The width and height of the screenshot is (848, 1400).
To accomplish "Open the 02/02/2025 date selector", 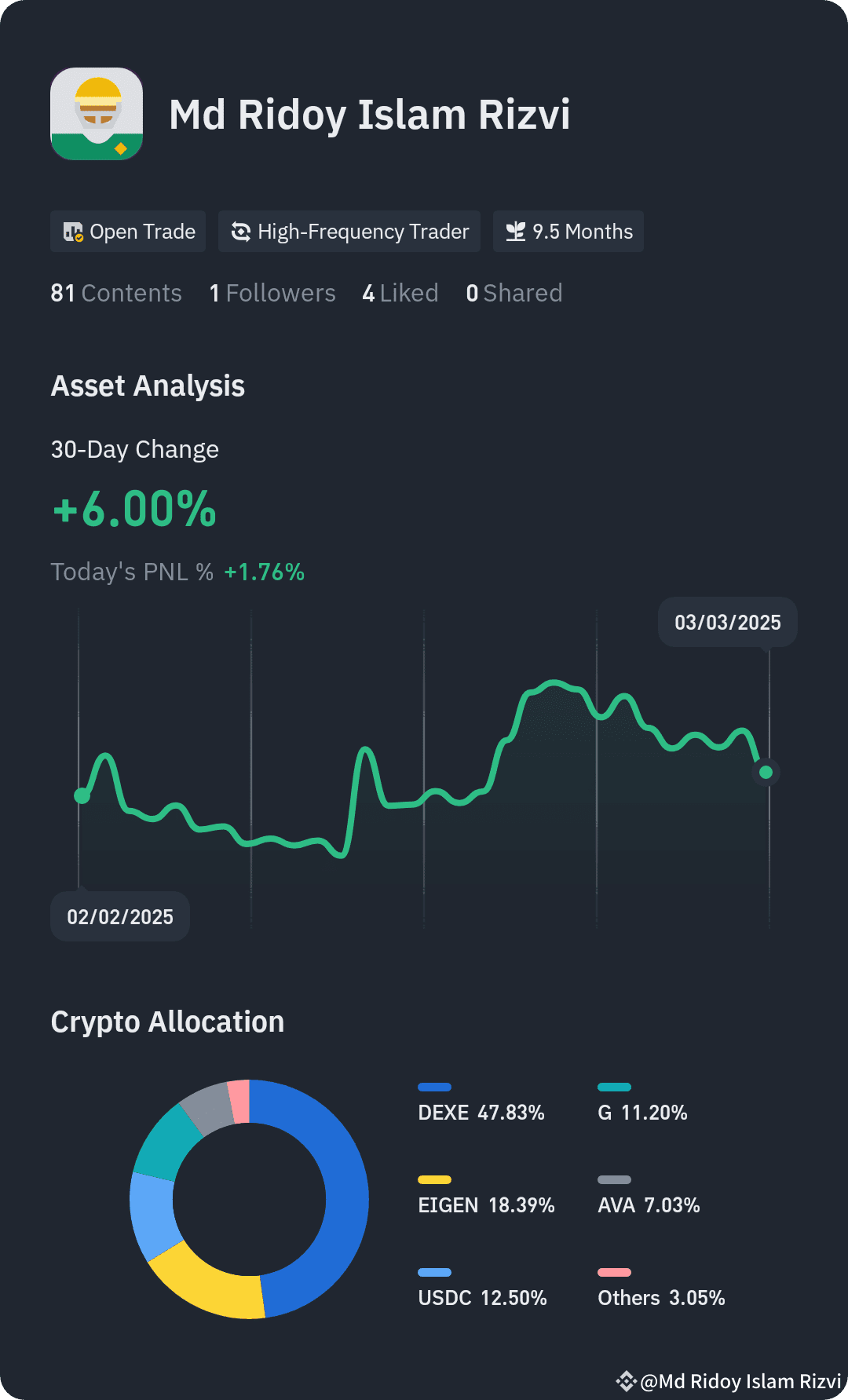I will 119,916.
